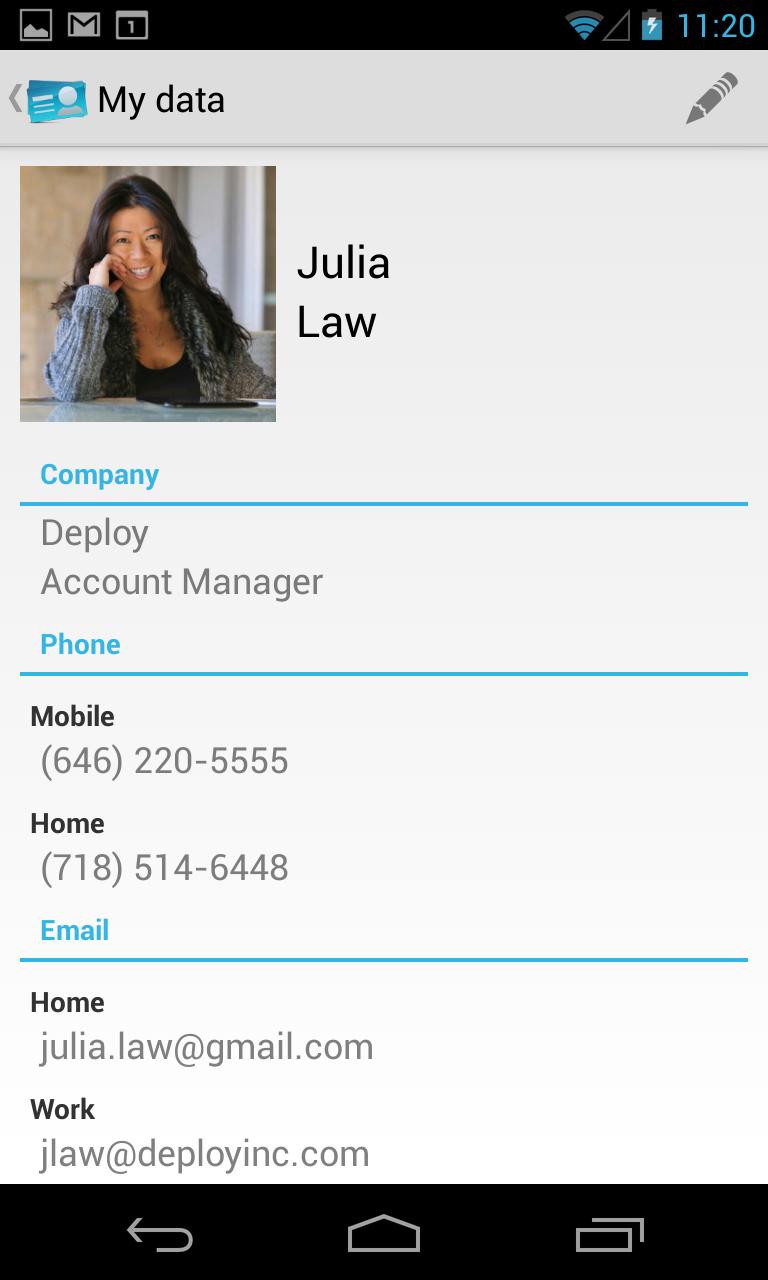Open the contacts app icon in the header
This screenshot has height=1280, width=768.
(x=55, y=97)
